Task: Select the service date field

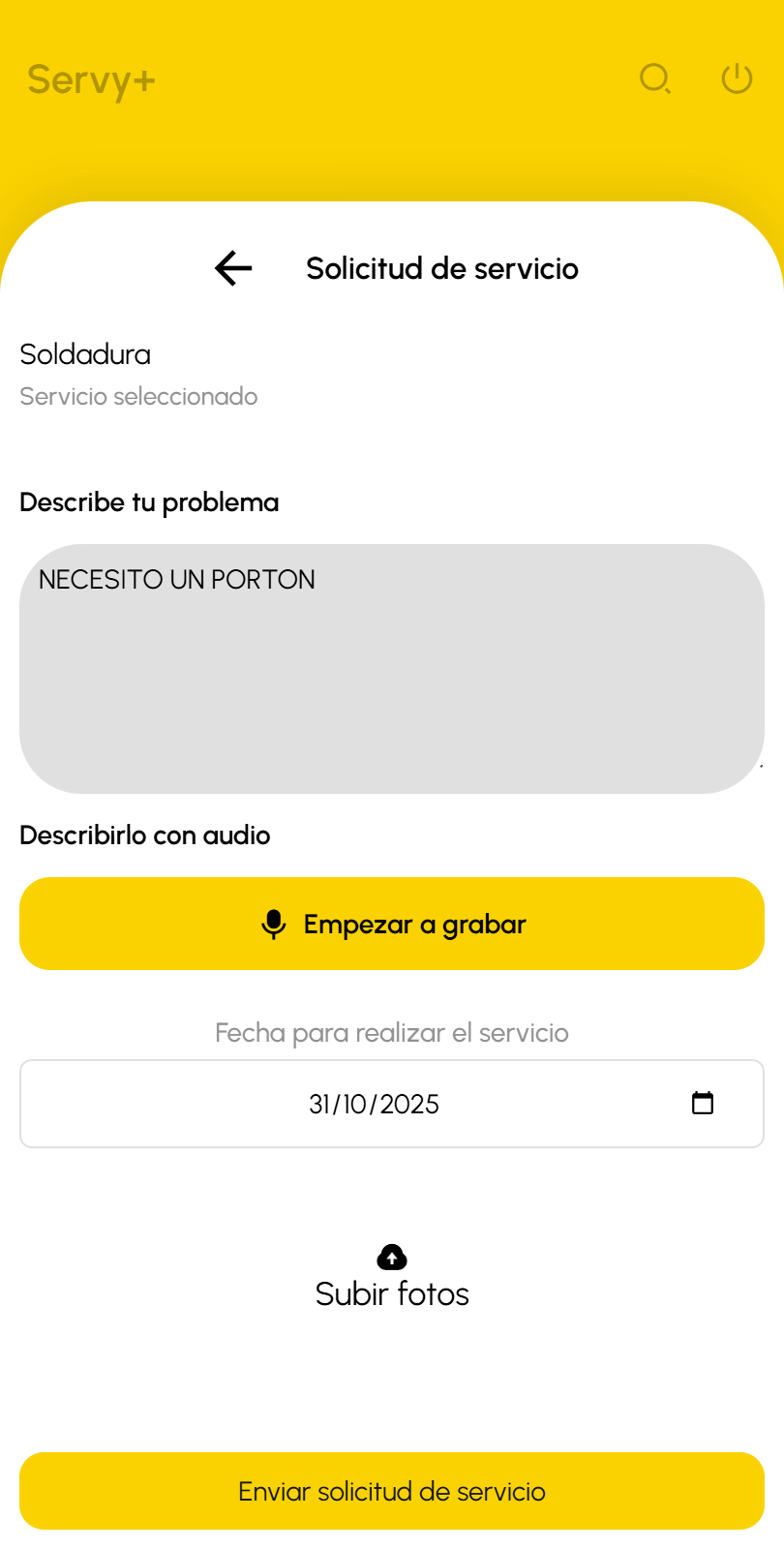Action: pyautogui.click(x=374, y=1104)
